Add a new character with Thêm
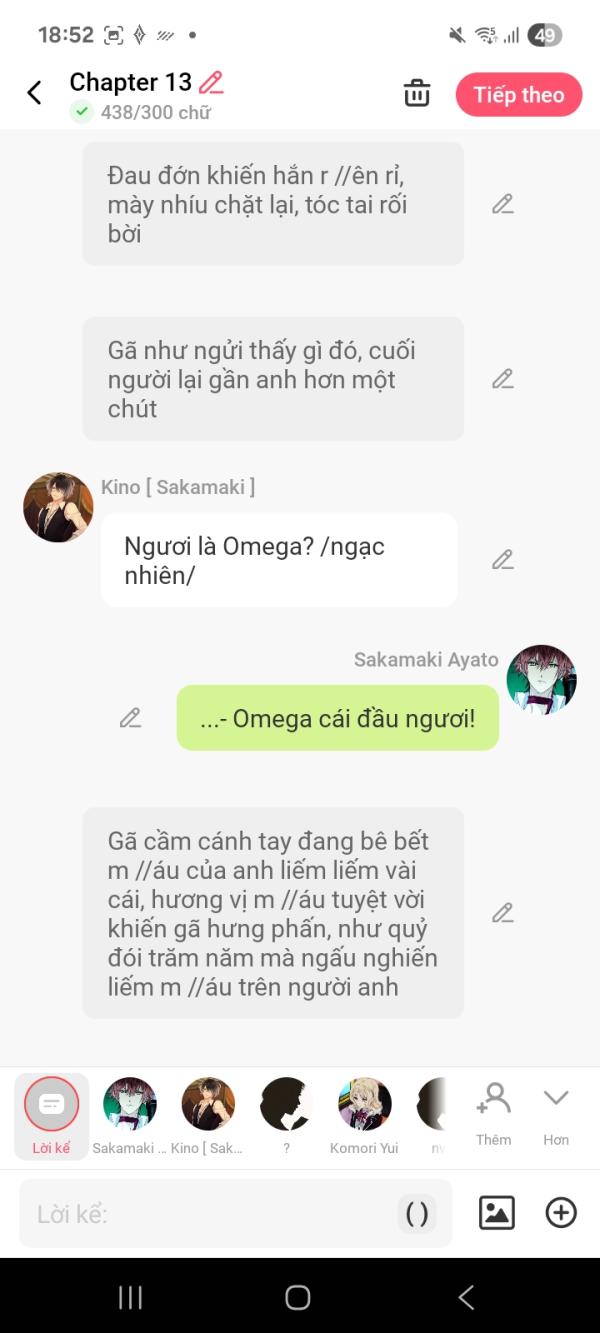Screen dimensions: 600x1333 tap(494, 1114)
